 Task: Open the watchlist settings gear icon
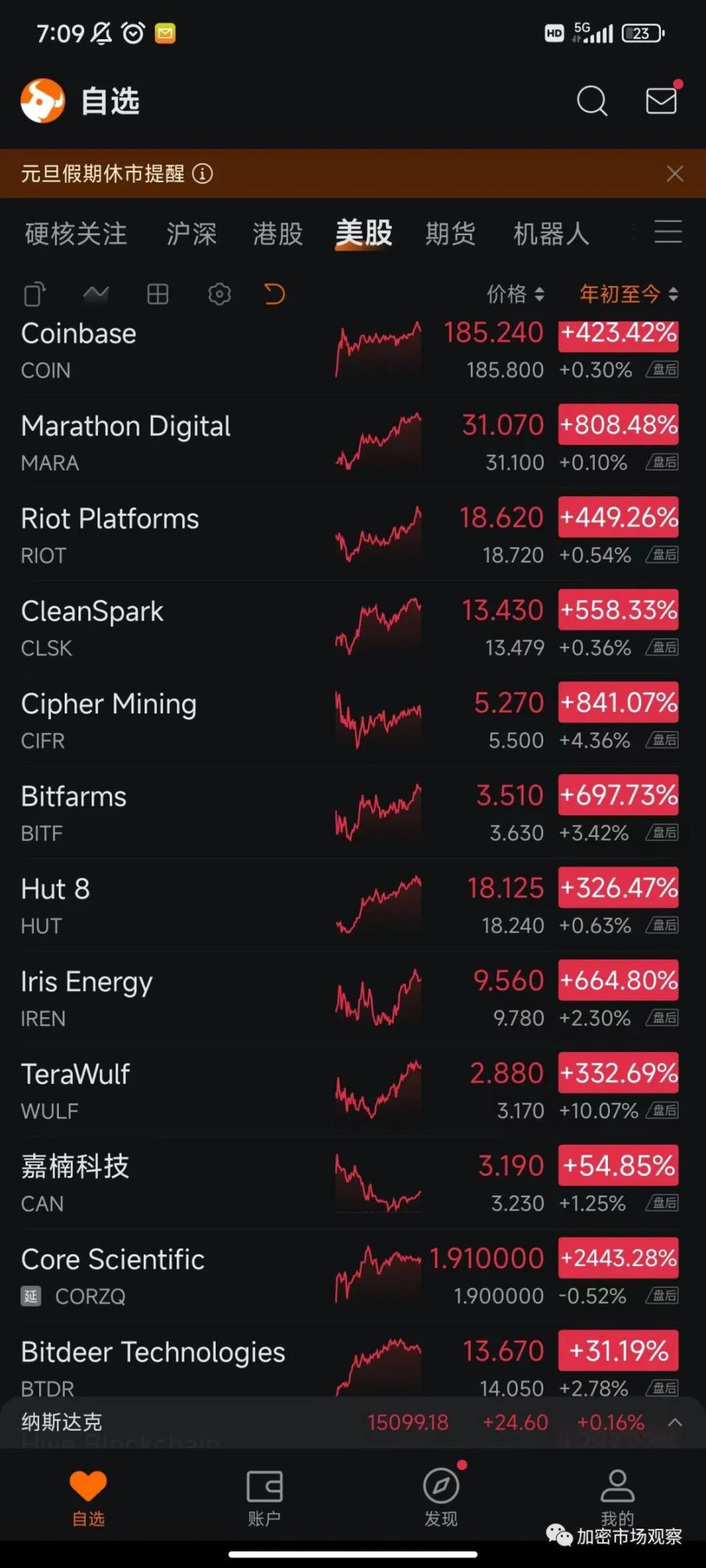coord(219,294)
